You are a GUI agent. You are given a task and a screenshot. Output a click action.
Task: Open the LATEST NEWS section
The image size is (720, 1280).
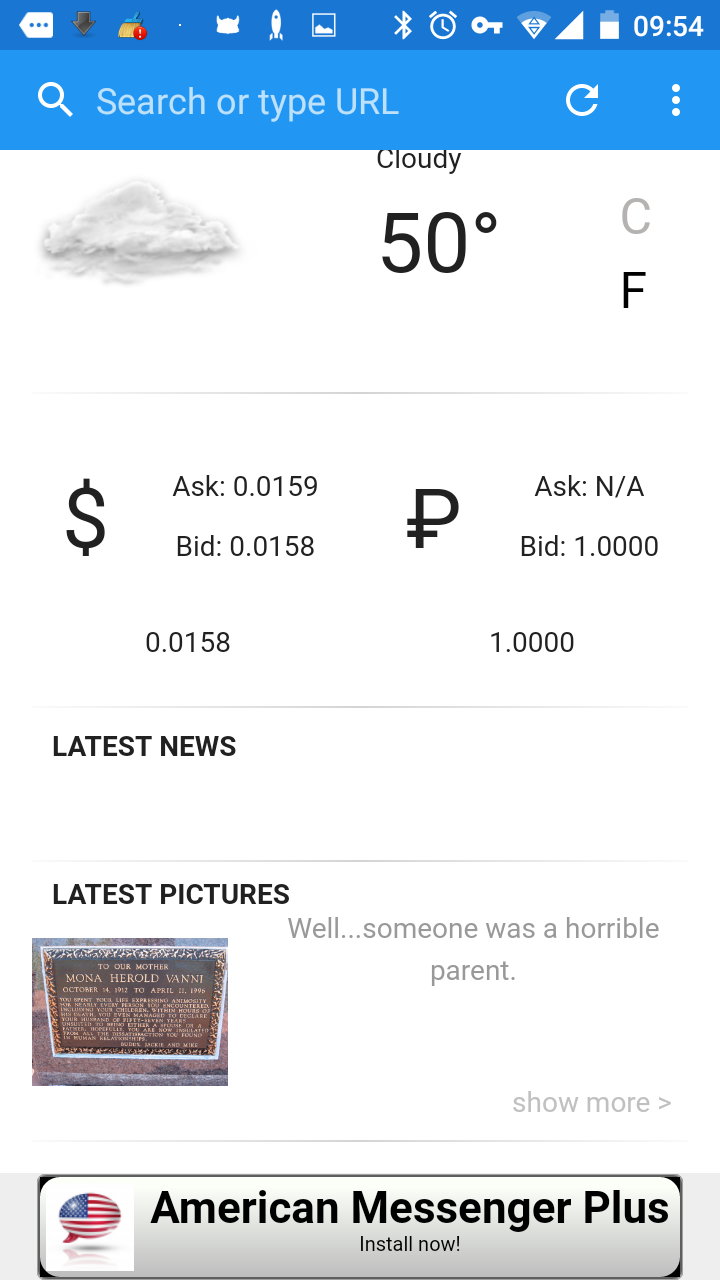[143, 746]
